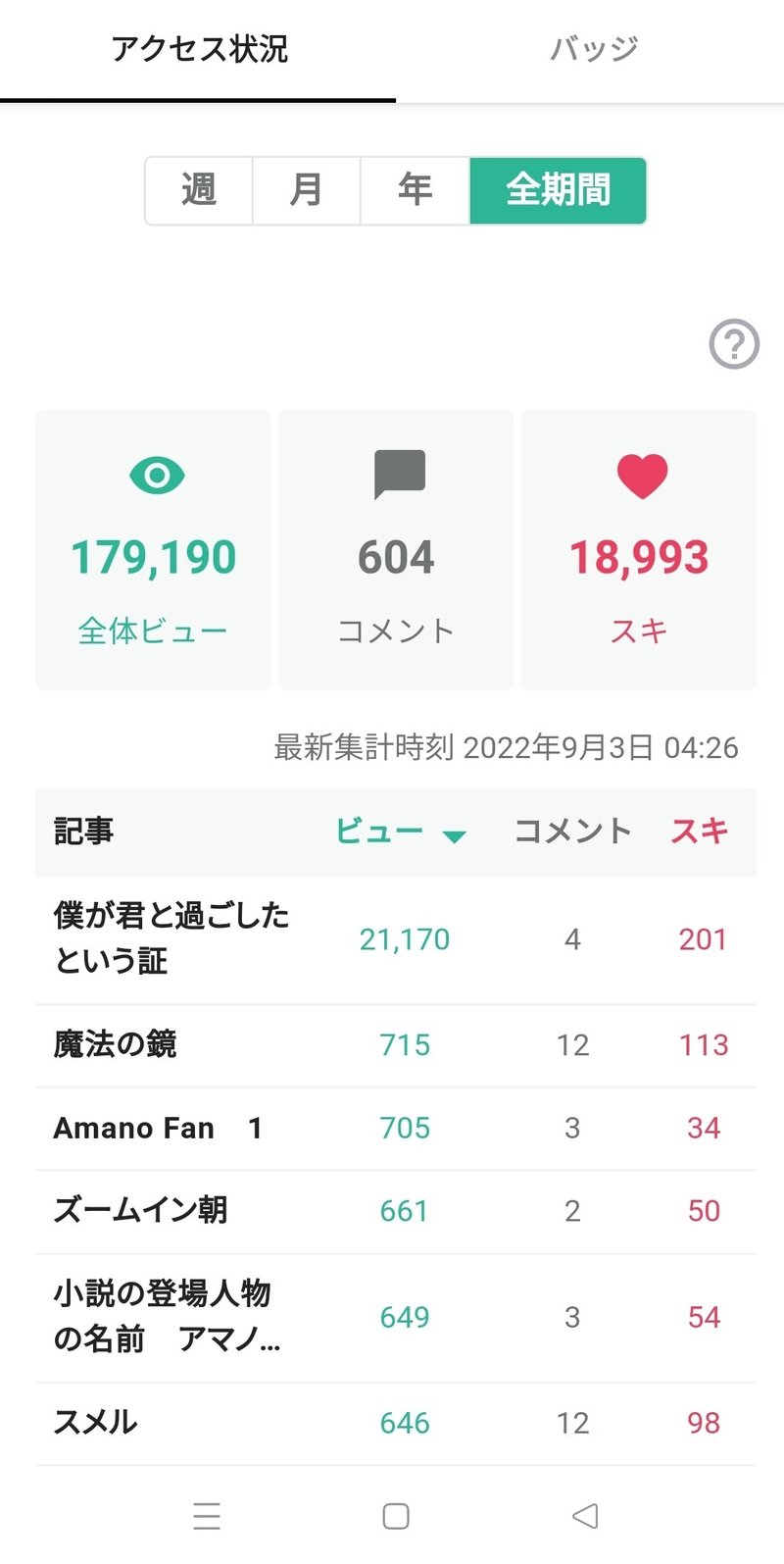Click the article row titled スメル
Viewport: 784px width, 1564px height.
tap(93, 1422)
